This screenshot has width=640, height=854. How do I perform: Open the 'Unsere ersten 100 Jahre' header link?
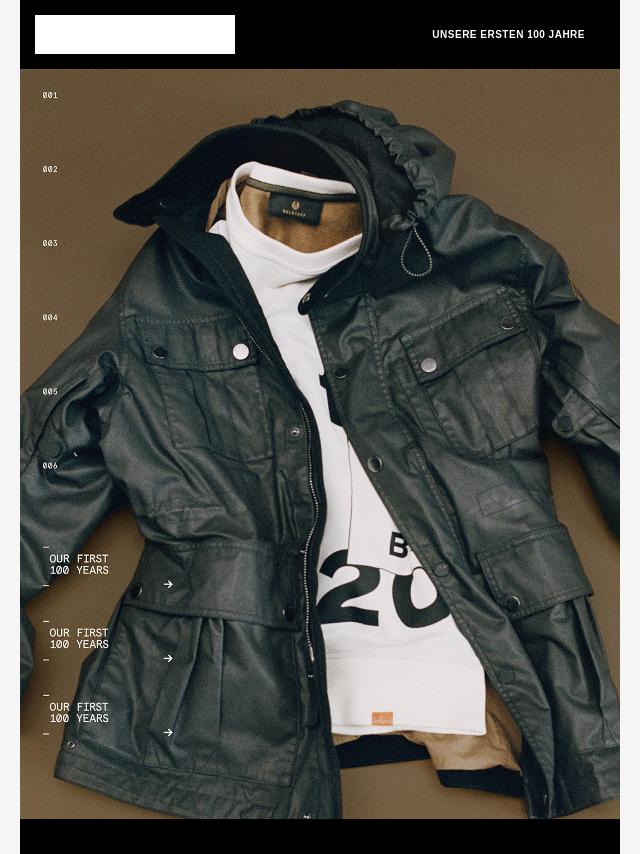(508, 35)
